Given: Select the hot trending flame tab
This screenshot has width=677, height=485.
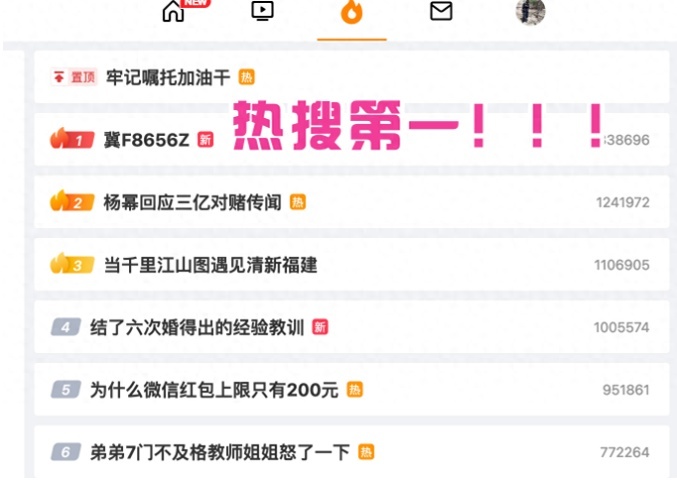Looking at the screenshot, I should tap(352, 12).
